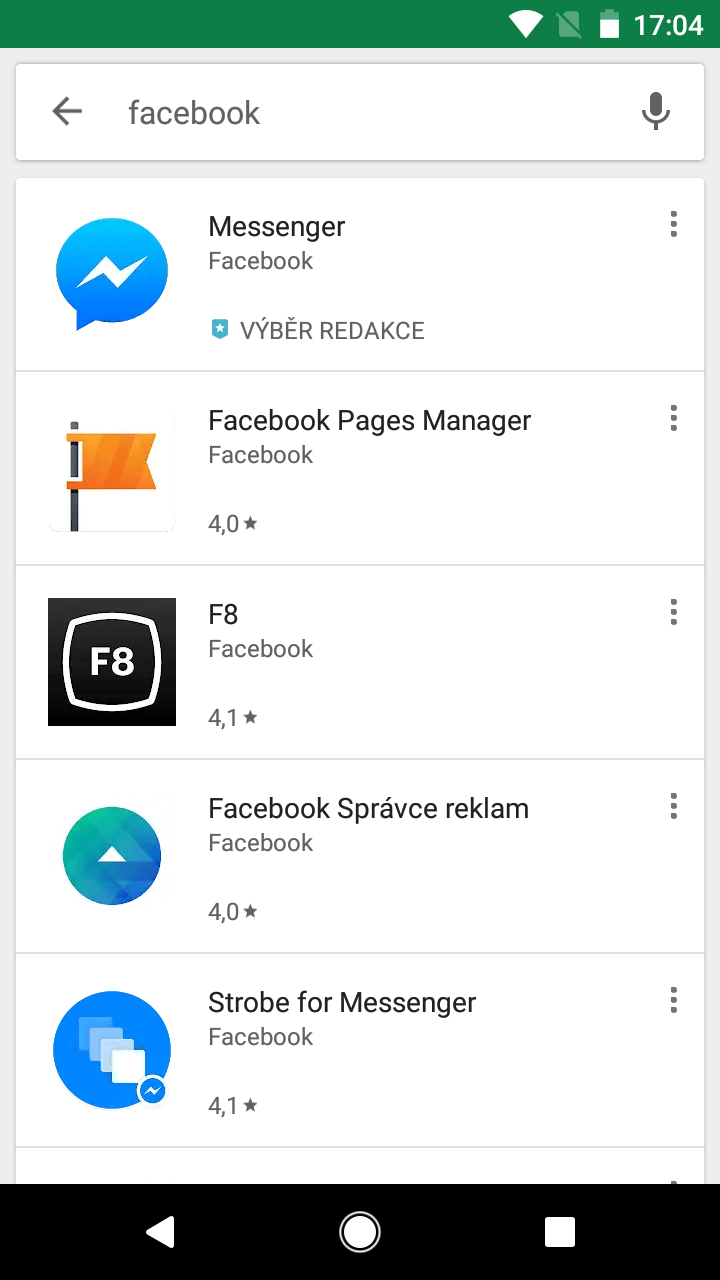Open options for Facebook Správce reklam
The width and height of the screenshot is (720, 1280).
[x=674, y=806]
